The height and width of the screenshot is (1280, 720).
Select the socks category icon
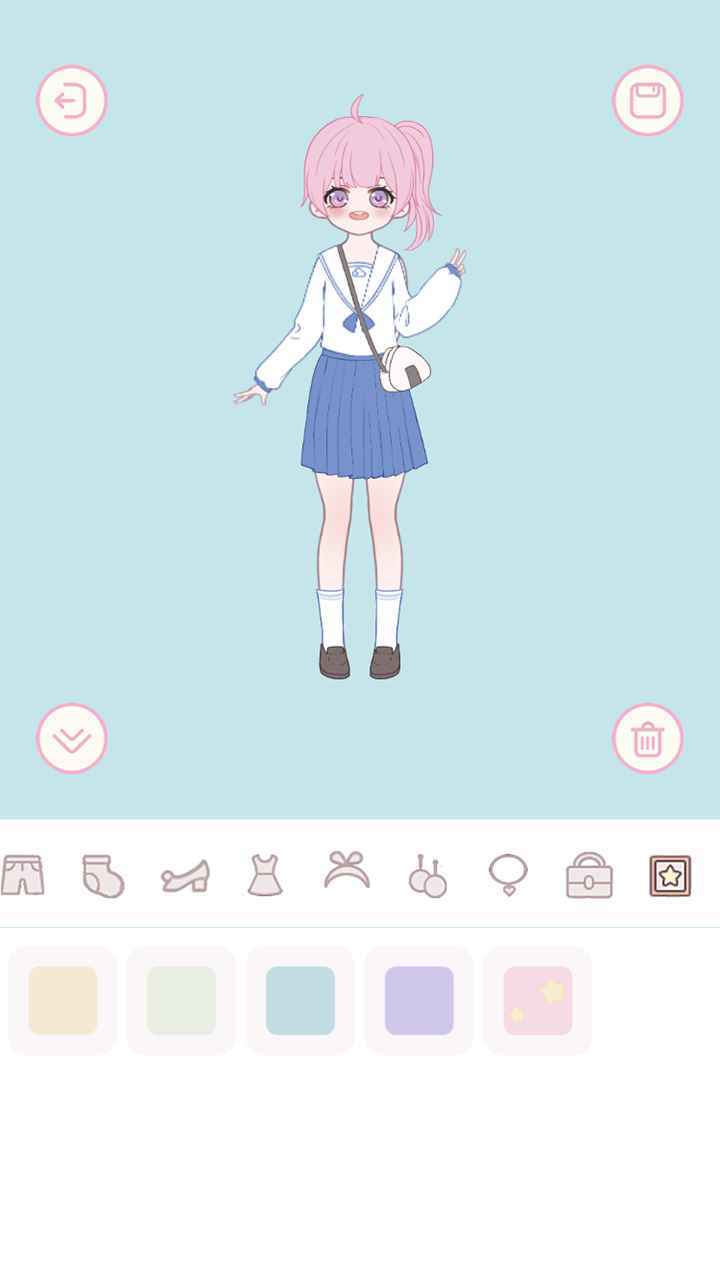pos(105,875)
